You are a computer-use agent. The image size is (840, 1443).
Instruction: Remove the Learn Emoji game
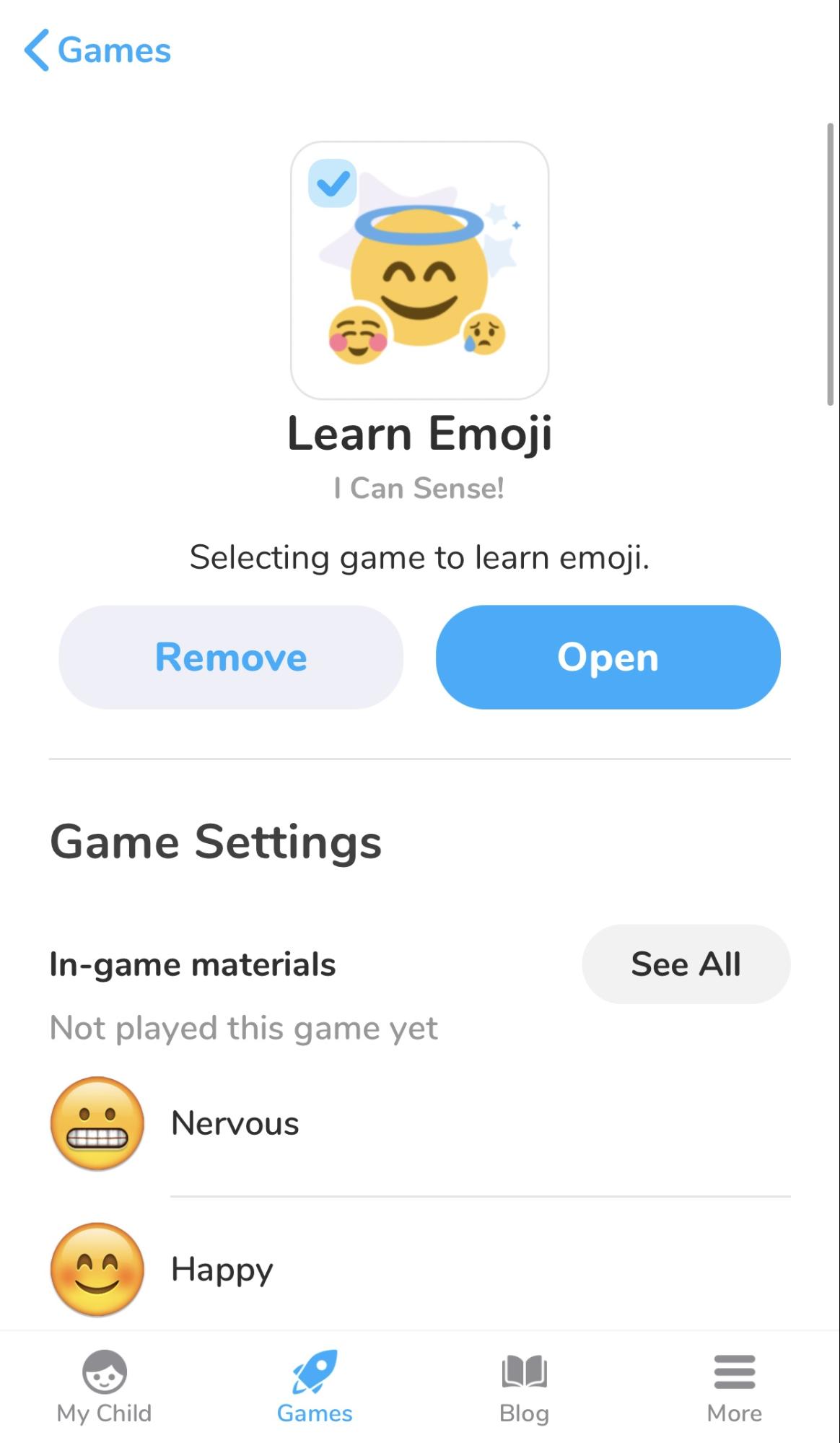click(231, 657)
